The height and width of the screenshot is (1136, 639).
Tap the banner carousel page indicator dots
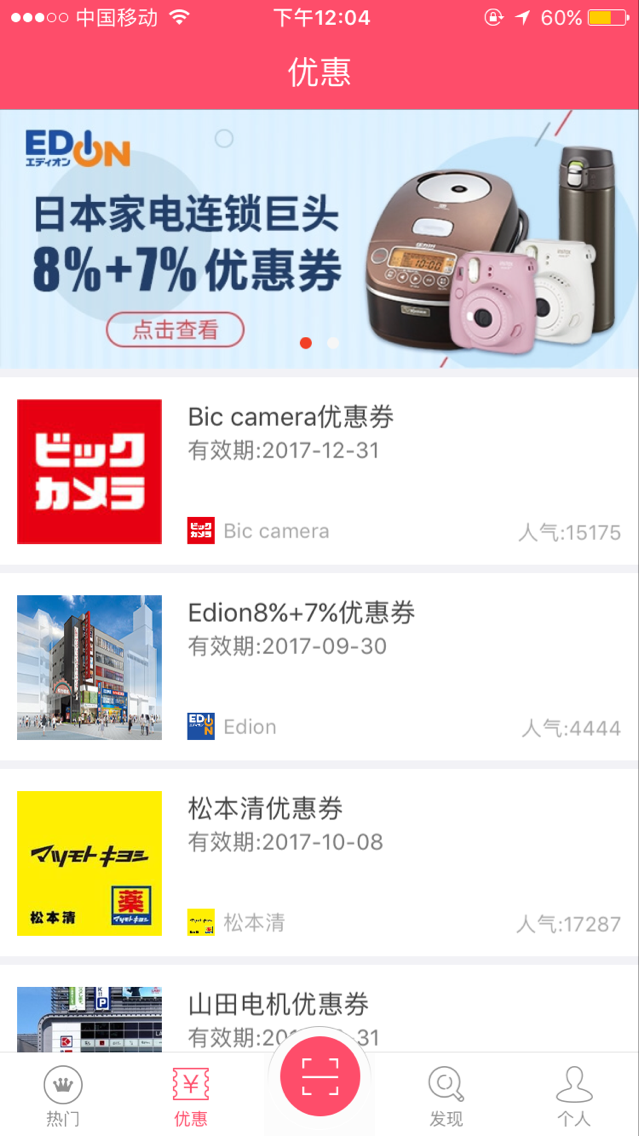click(320, 343)
